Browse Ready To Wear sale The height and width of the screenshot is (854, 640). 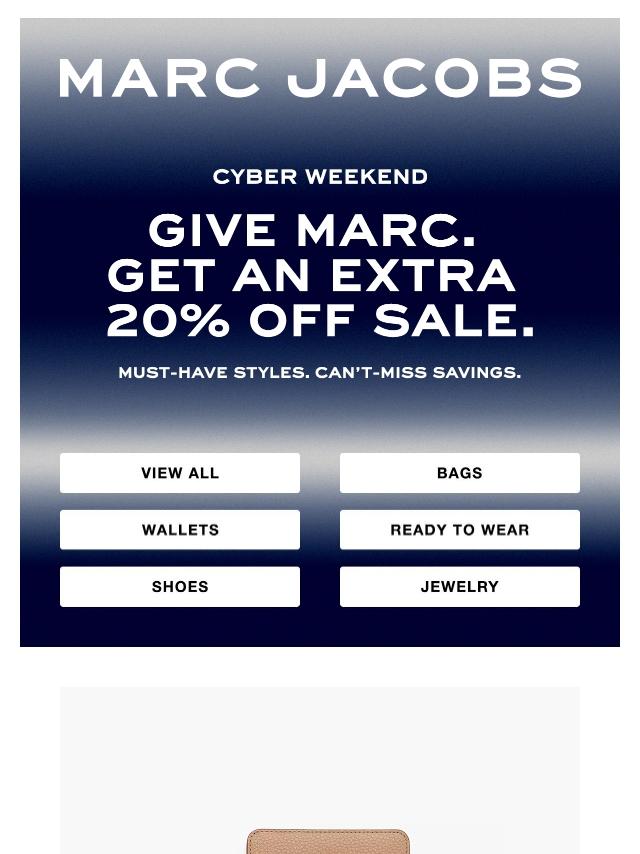(x=459, y=530)
